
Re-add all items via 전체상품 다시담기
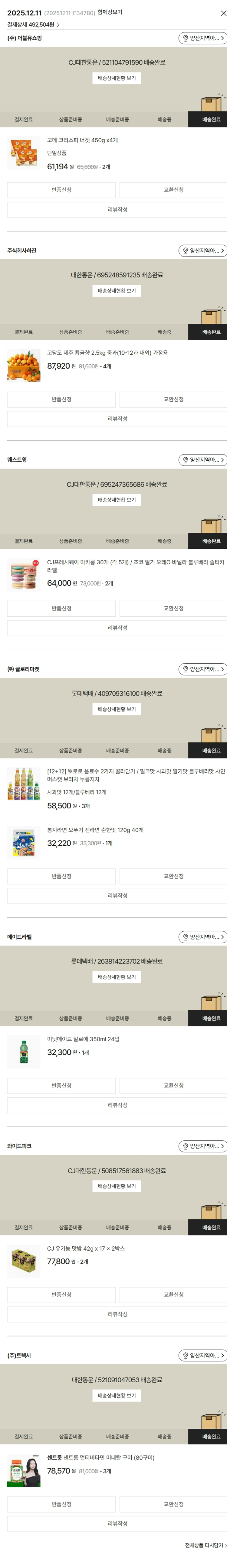pos(206,1545)
